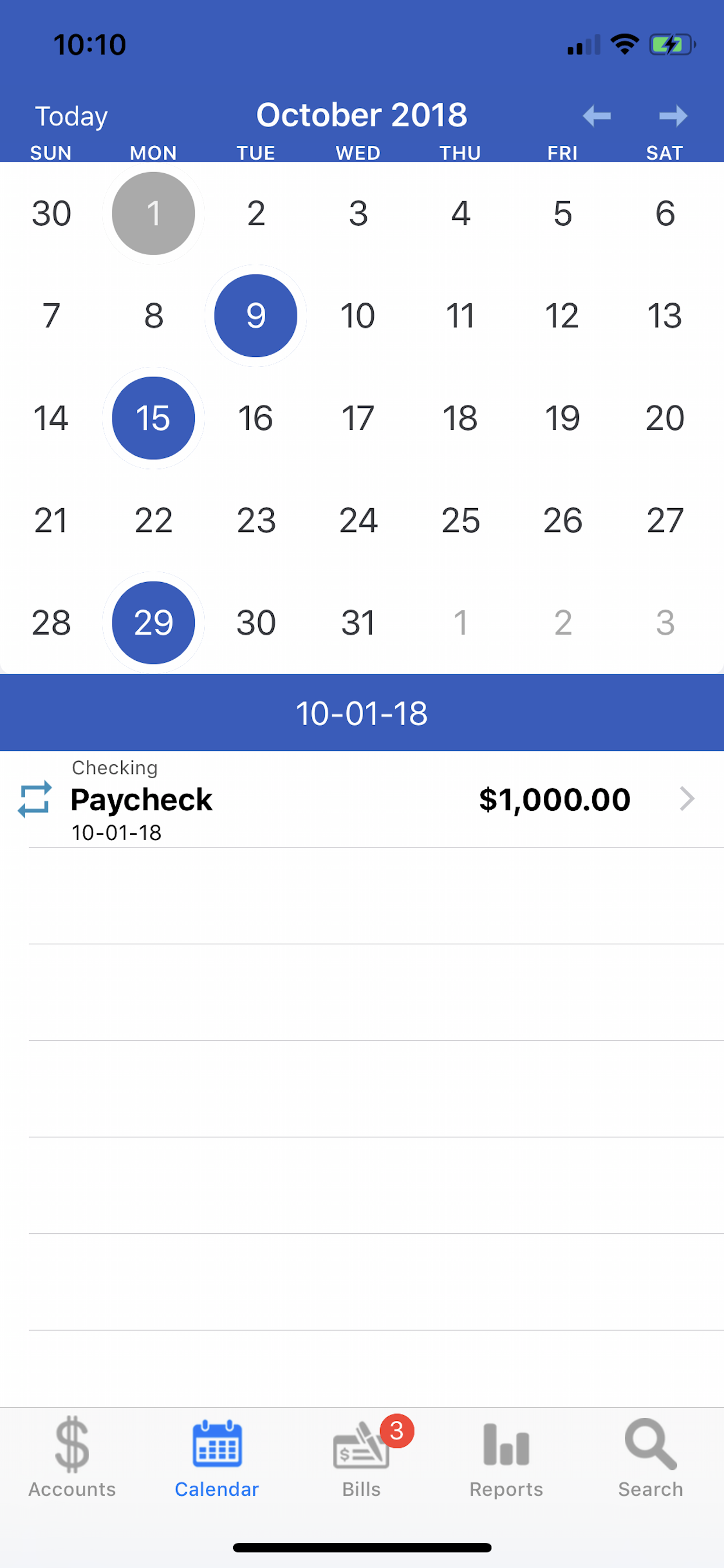Go to the previous month
This screenshot has height=1568, width=724.
pyautogui.click(x=596, y=116)
